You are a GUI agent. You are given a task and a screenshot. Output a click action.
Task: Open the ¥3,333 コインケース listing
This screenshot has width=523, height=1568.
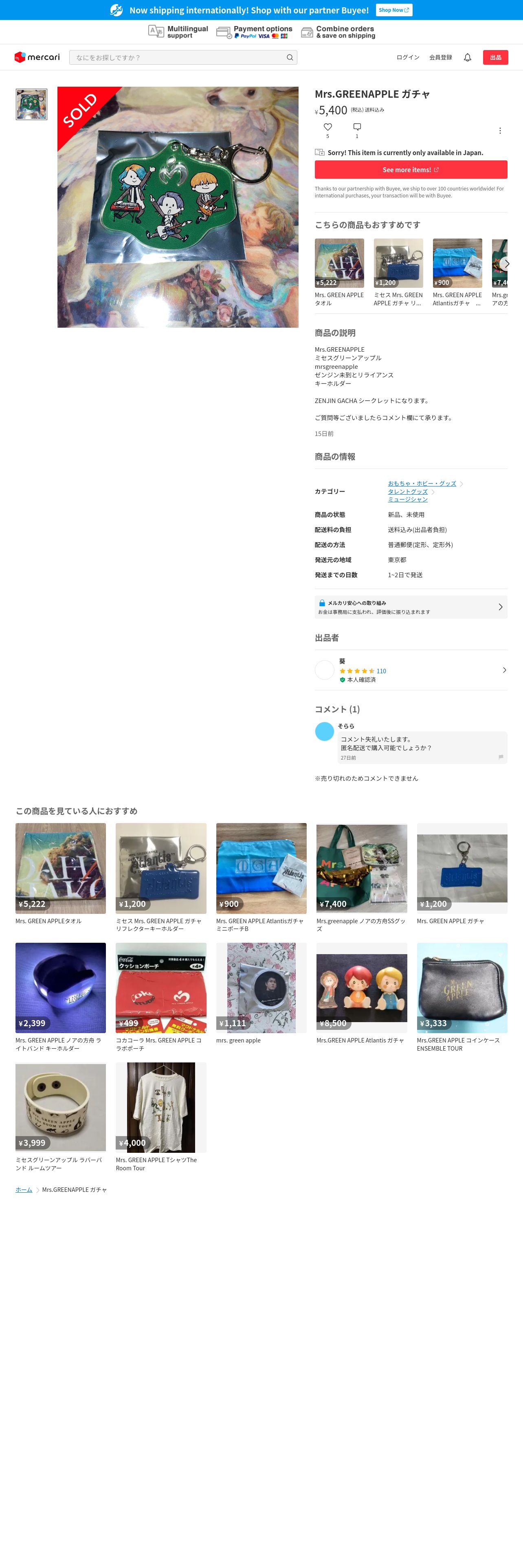[x=461, y=988]
